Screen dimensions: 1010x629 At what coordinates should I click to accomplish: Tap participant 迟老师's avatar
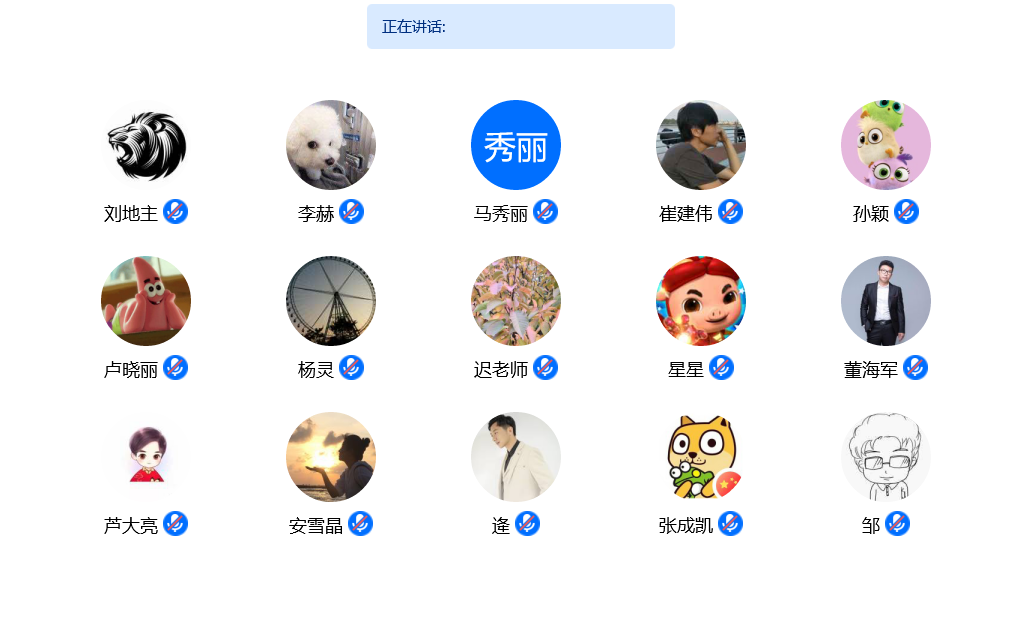(516, 301)
